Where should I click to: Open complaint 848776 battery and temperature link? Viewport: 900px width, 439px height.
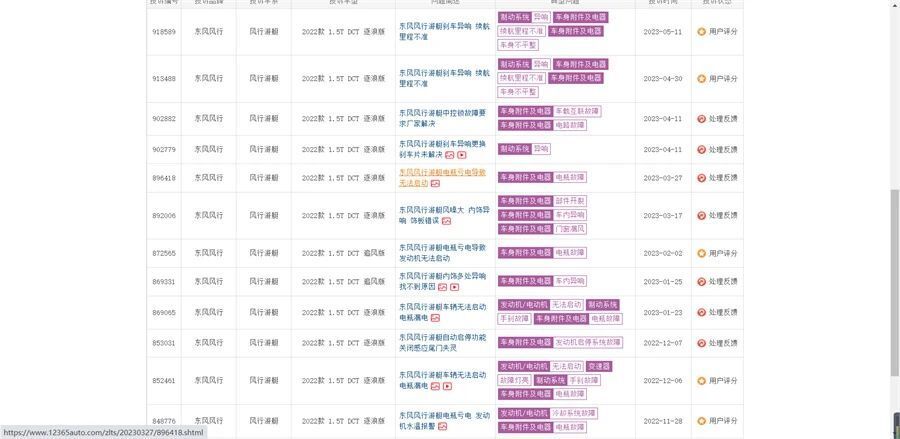[443, 414]
